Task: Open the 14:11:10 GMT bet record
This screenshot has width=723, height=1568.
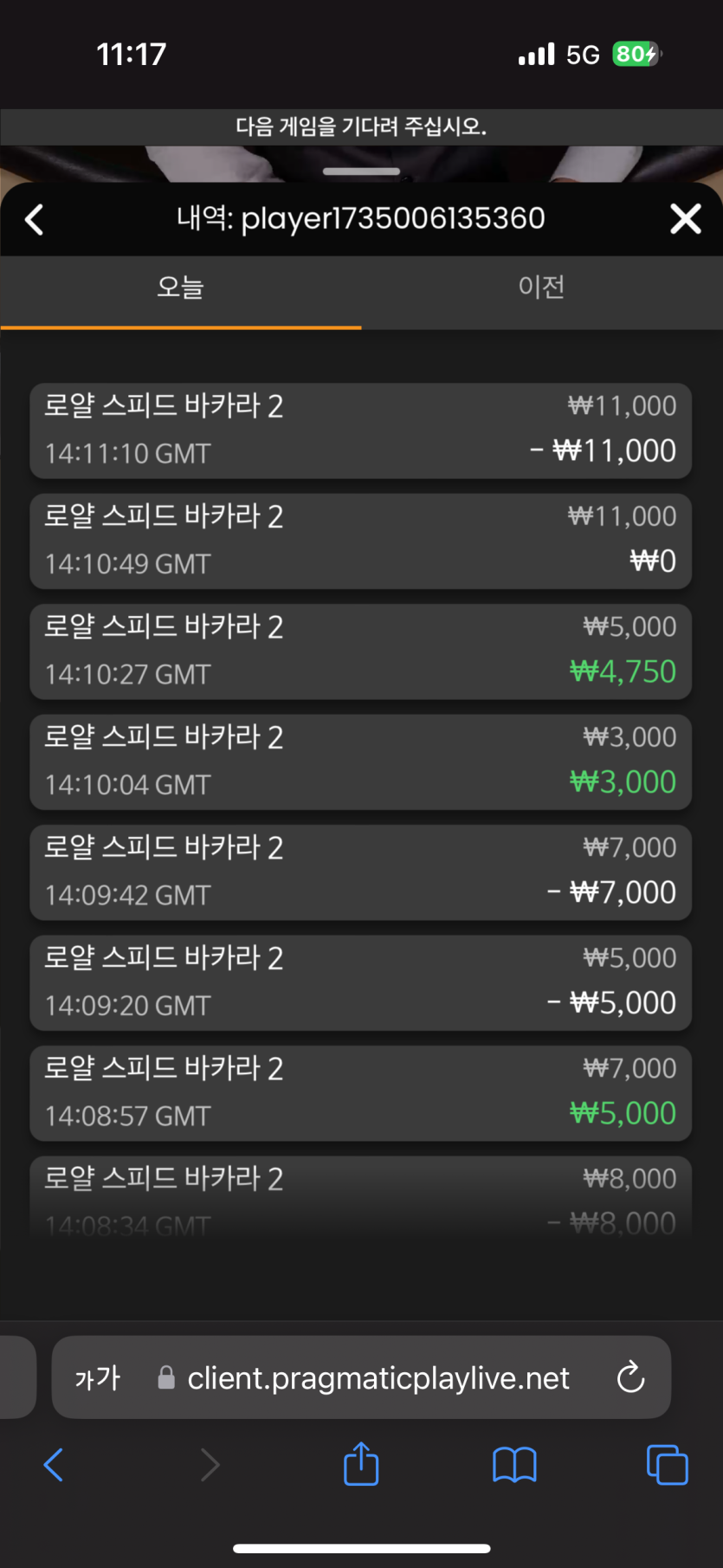Action: point(360,431)
